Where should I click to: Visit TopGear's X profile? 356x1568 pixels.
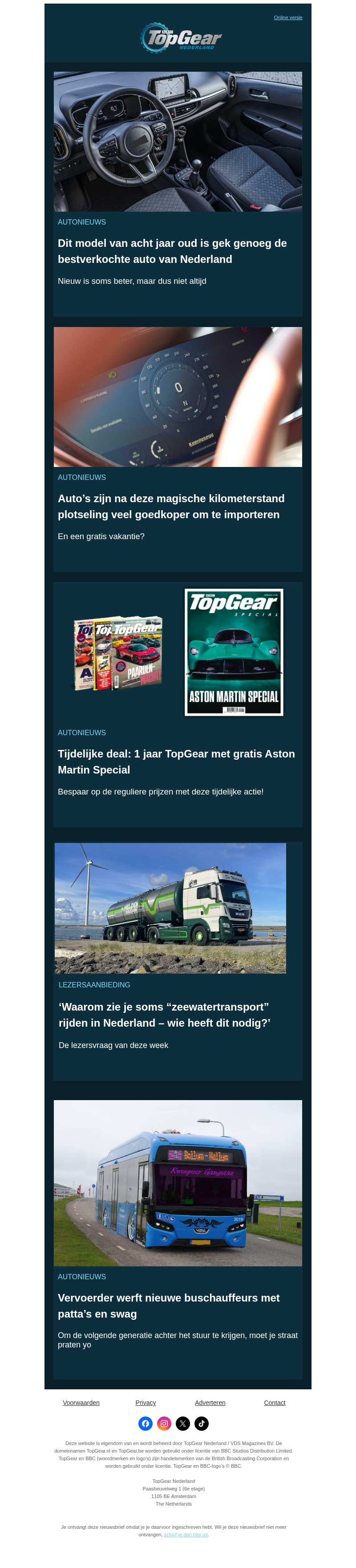[x=183, y=1423]
